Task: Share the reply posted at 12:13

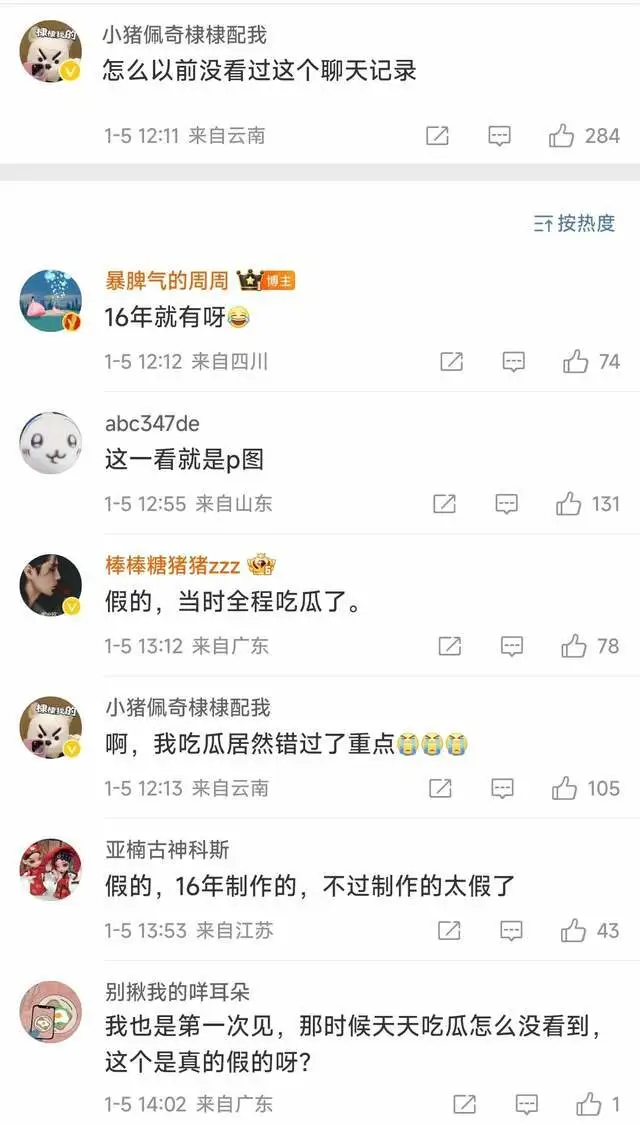Action: click(440, 789)
